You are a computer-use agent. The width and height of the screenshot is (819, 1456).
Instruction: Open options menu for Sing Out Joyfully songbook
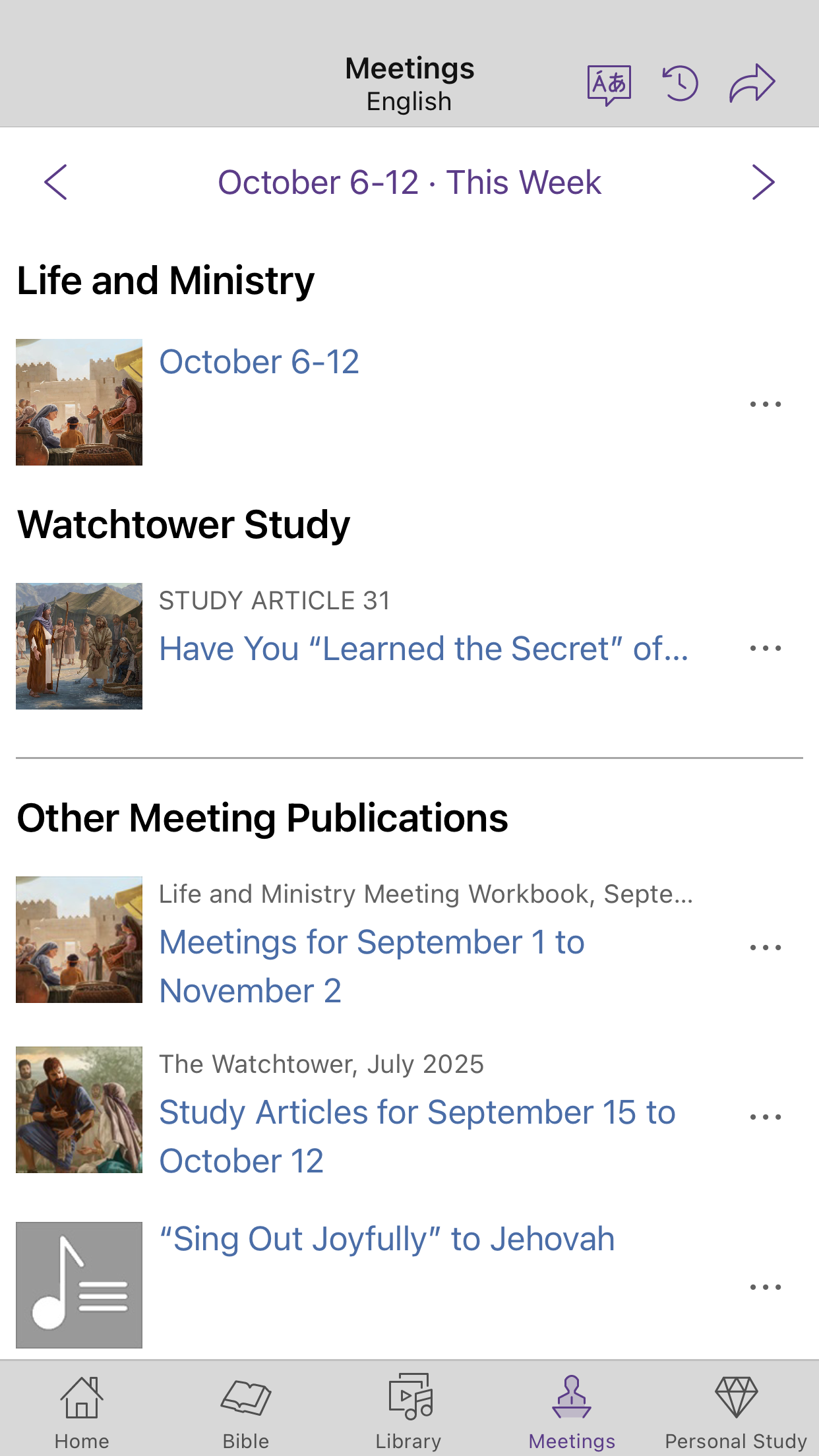(x=765, y=1286)
